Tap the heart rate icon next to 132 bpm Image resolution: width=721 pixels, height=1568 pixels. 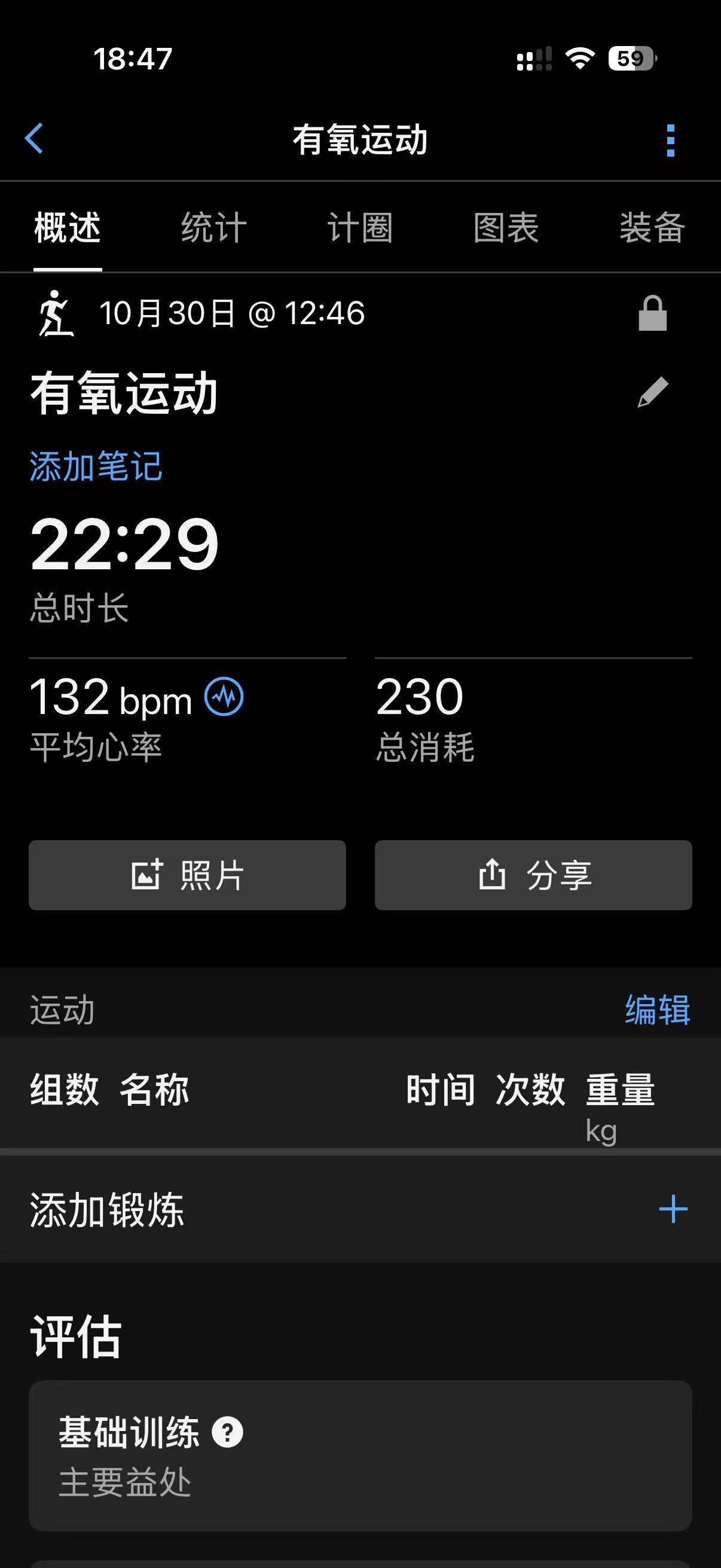[224, 696]
